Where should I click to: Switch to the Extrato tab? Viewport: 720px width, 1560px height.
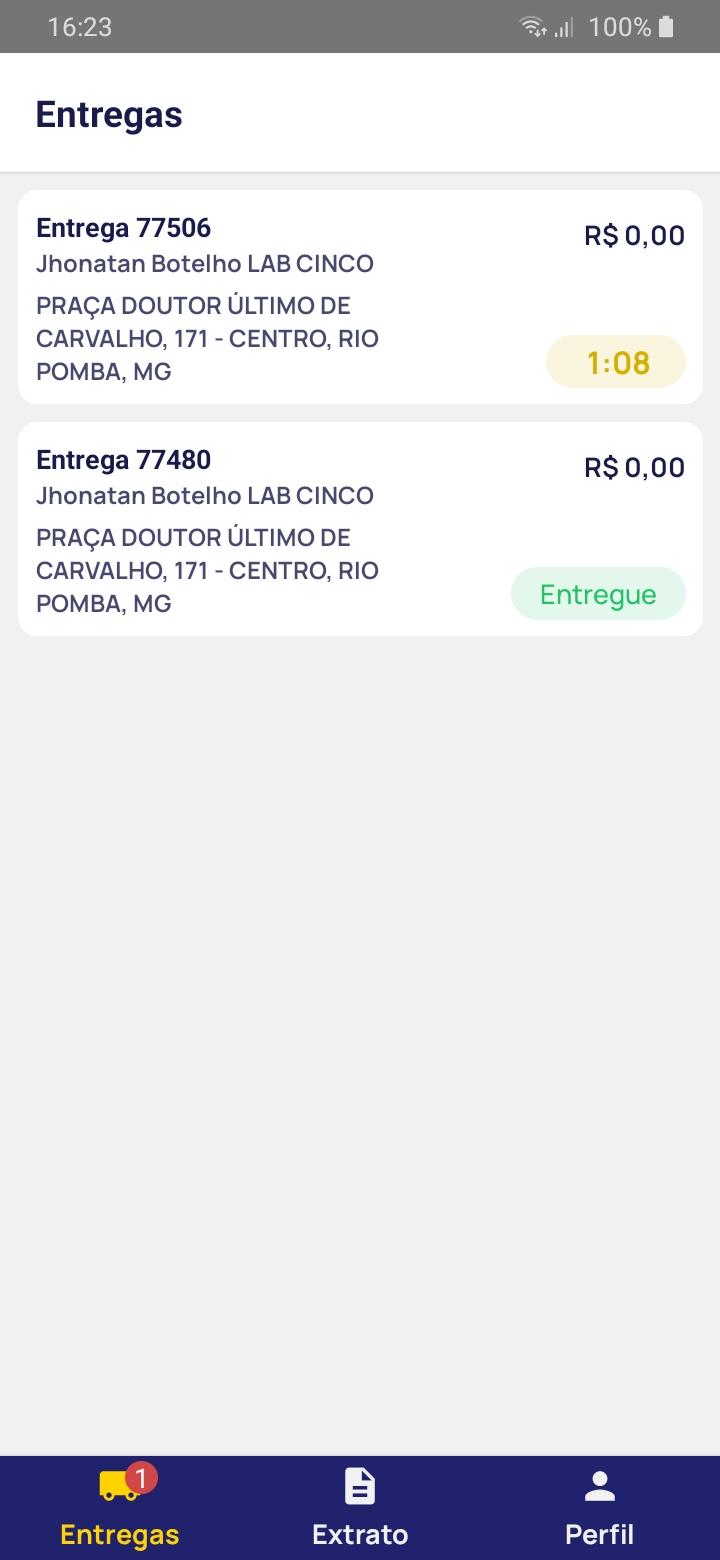click(360, 1508)
